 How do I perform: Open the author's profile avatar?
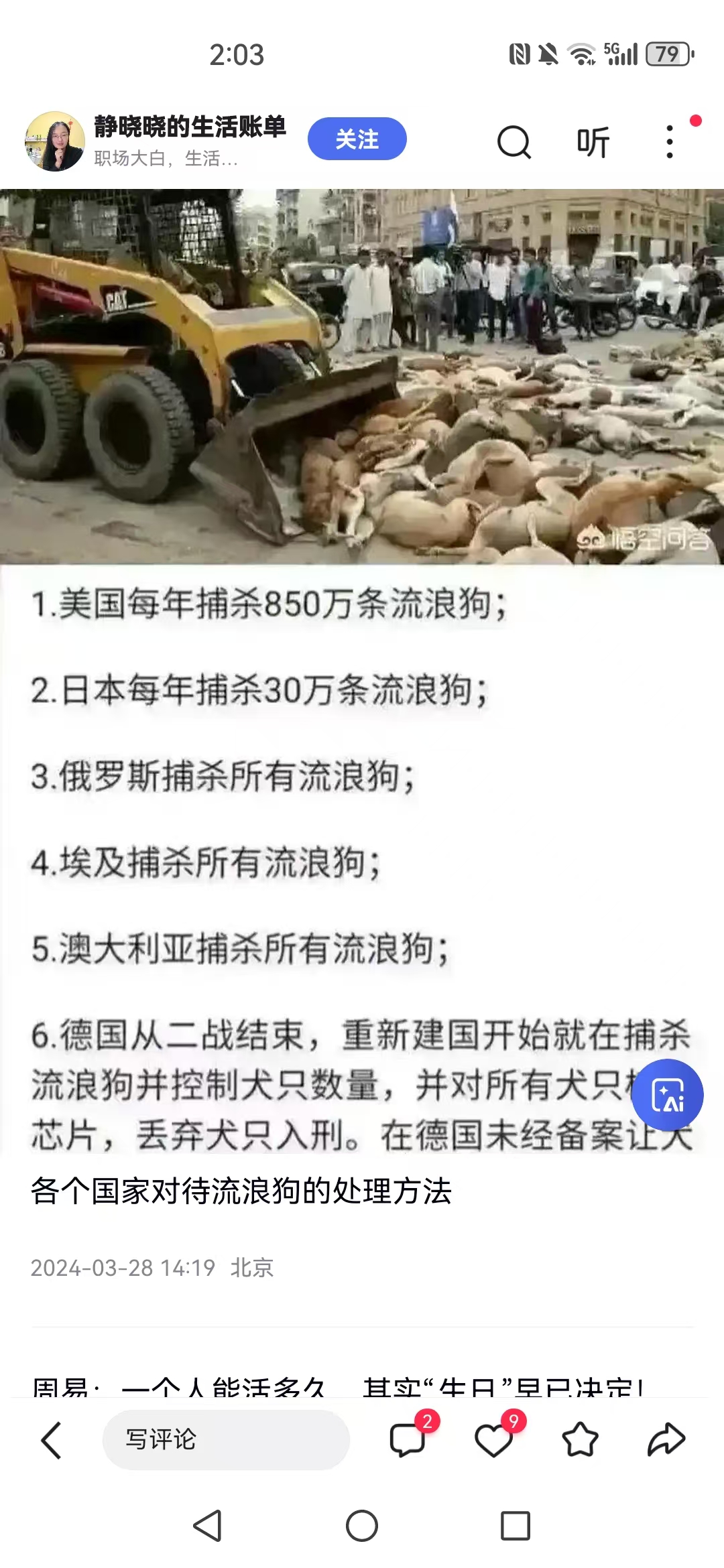tap(55, 141)
